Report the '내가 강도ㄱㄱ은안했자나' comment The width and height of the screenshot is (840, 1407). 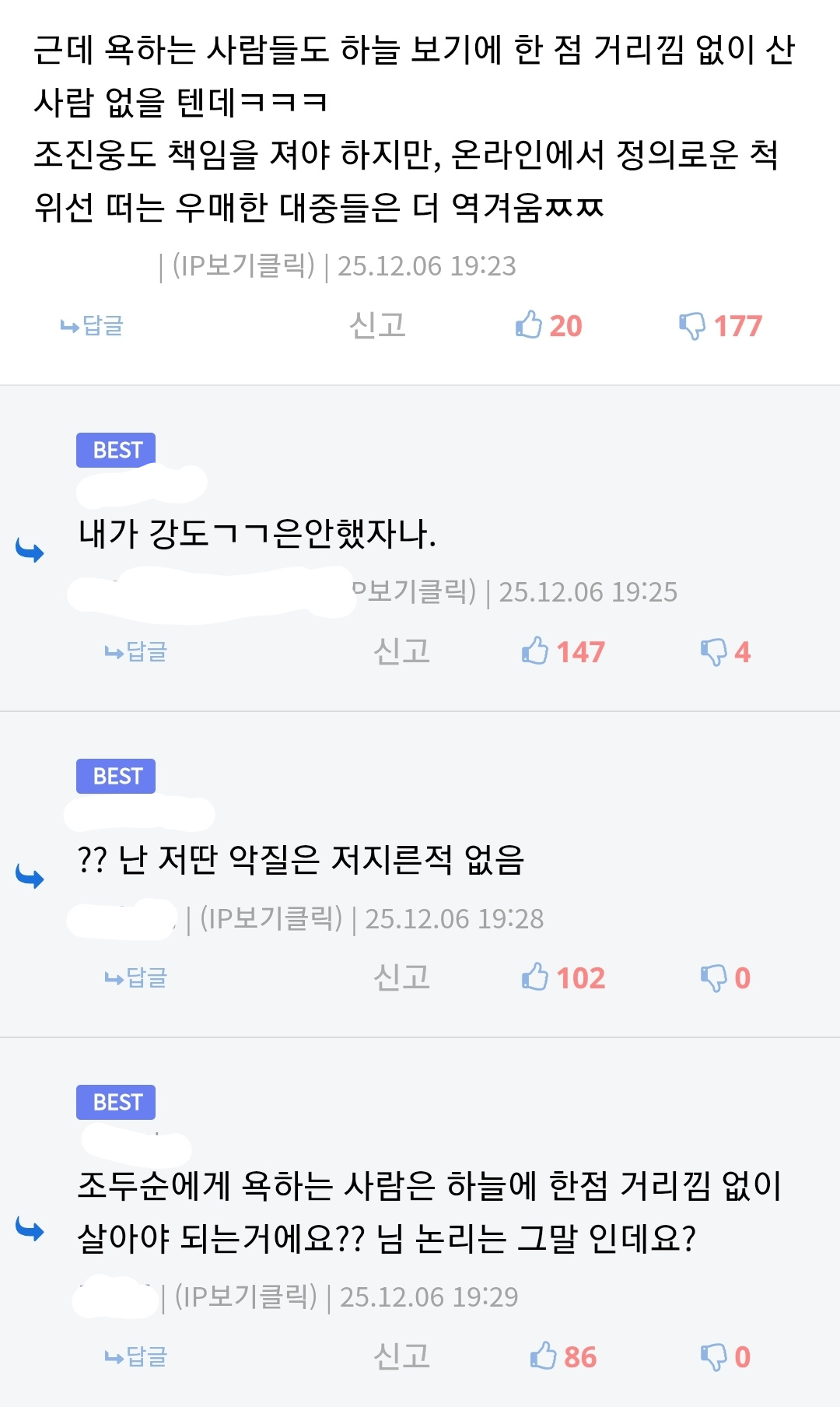point(401,651)
